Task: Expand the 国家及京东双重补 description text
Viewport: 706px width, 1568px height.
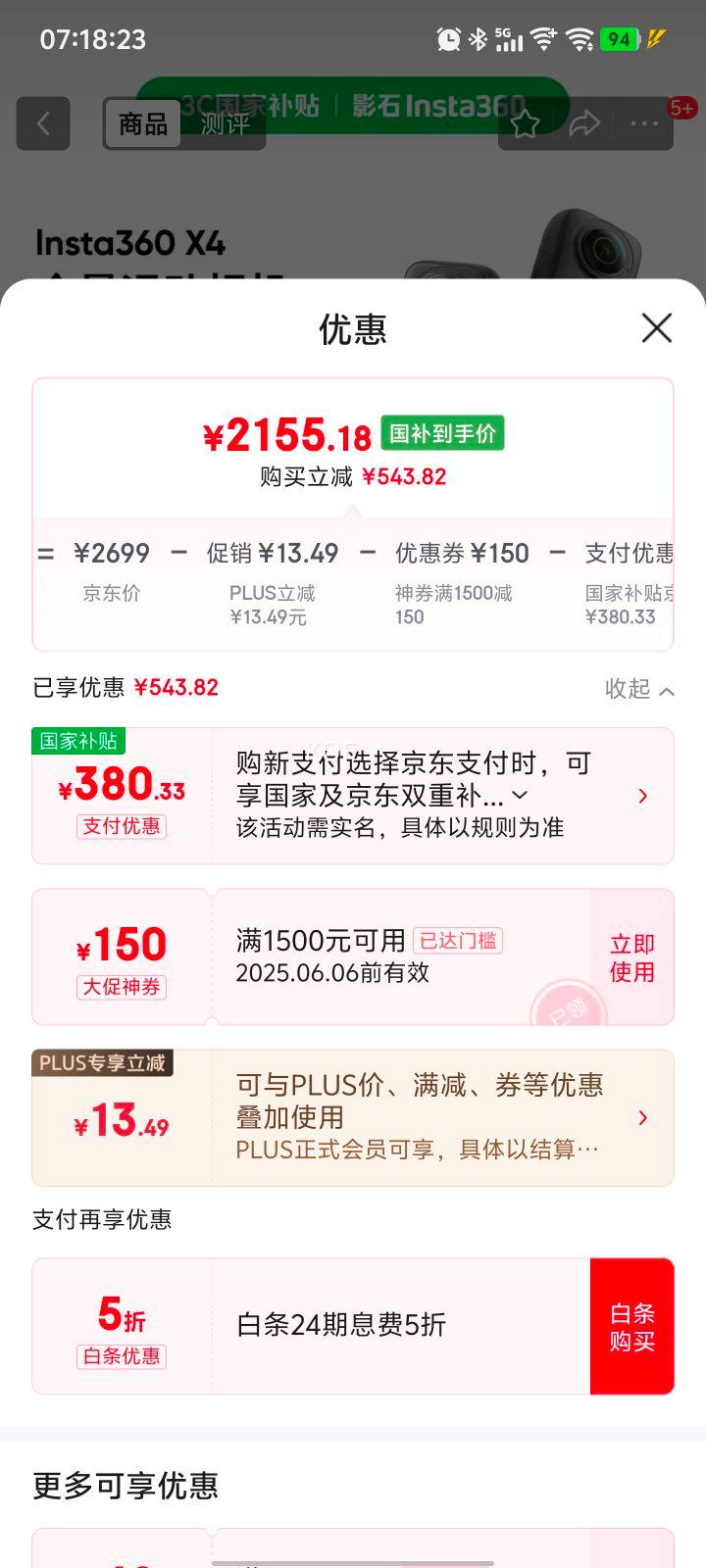Action: [520, 796]
